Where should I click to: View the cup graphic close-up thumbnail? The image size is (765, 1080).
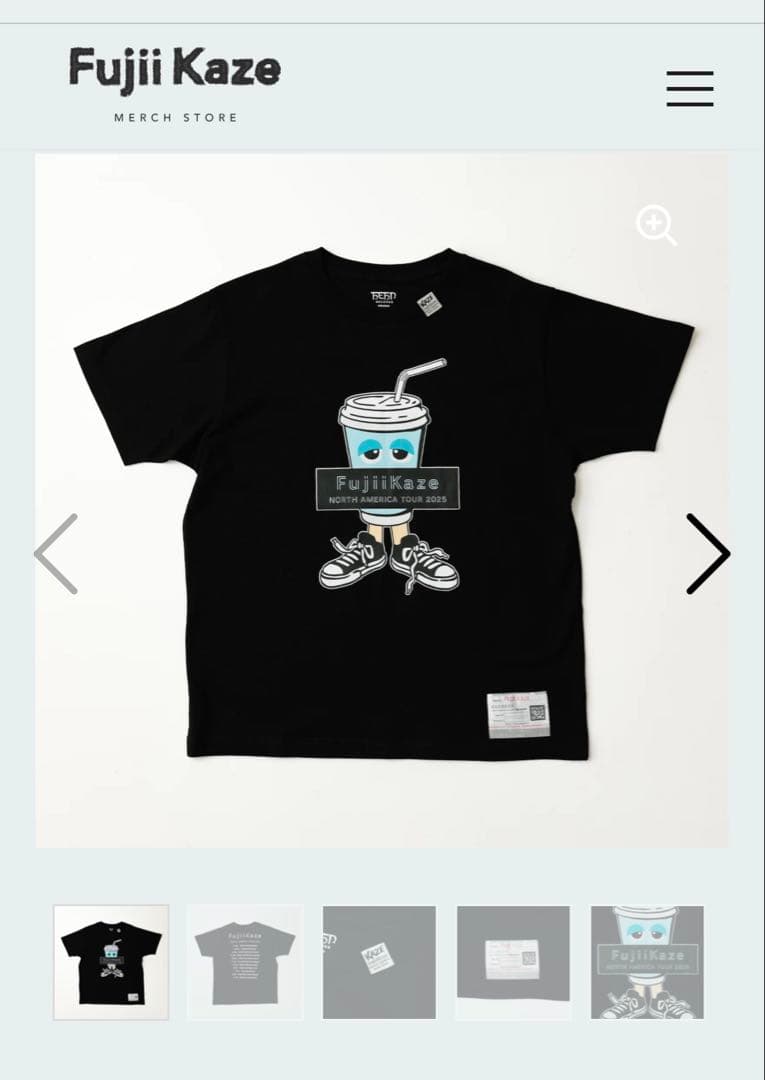coord(647,962)
